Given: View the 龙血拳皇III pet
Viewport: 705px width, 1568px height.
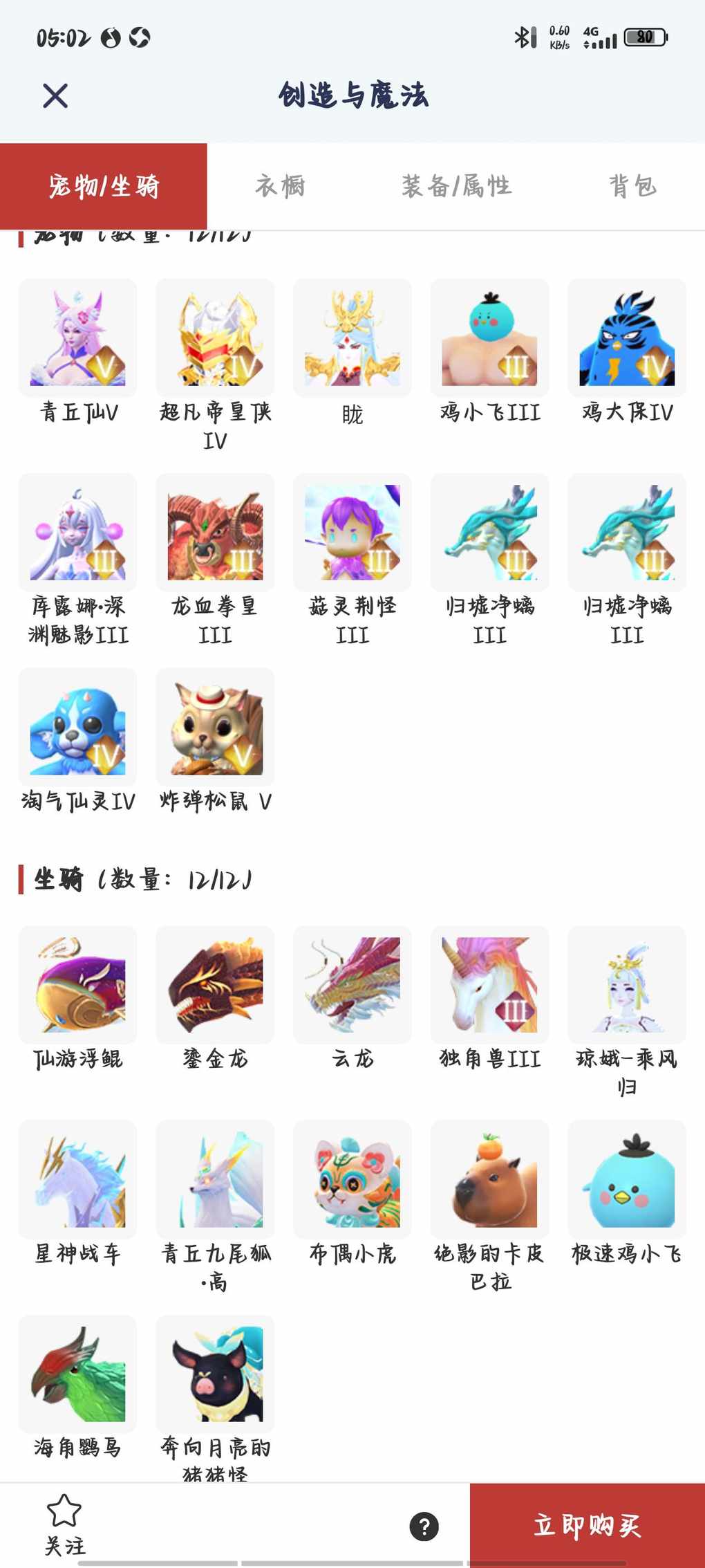Looking at the screenshot, I should (215, 533).
